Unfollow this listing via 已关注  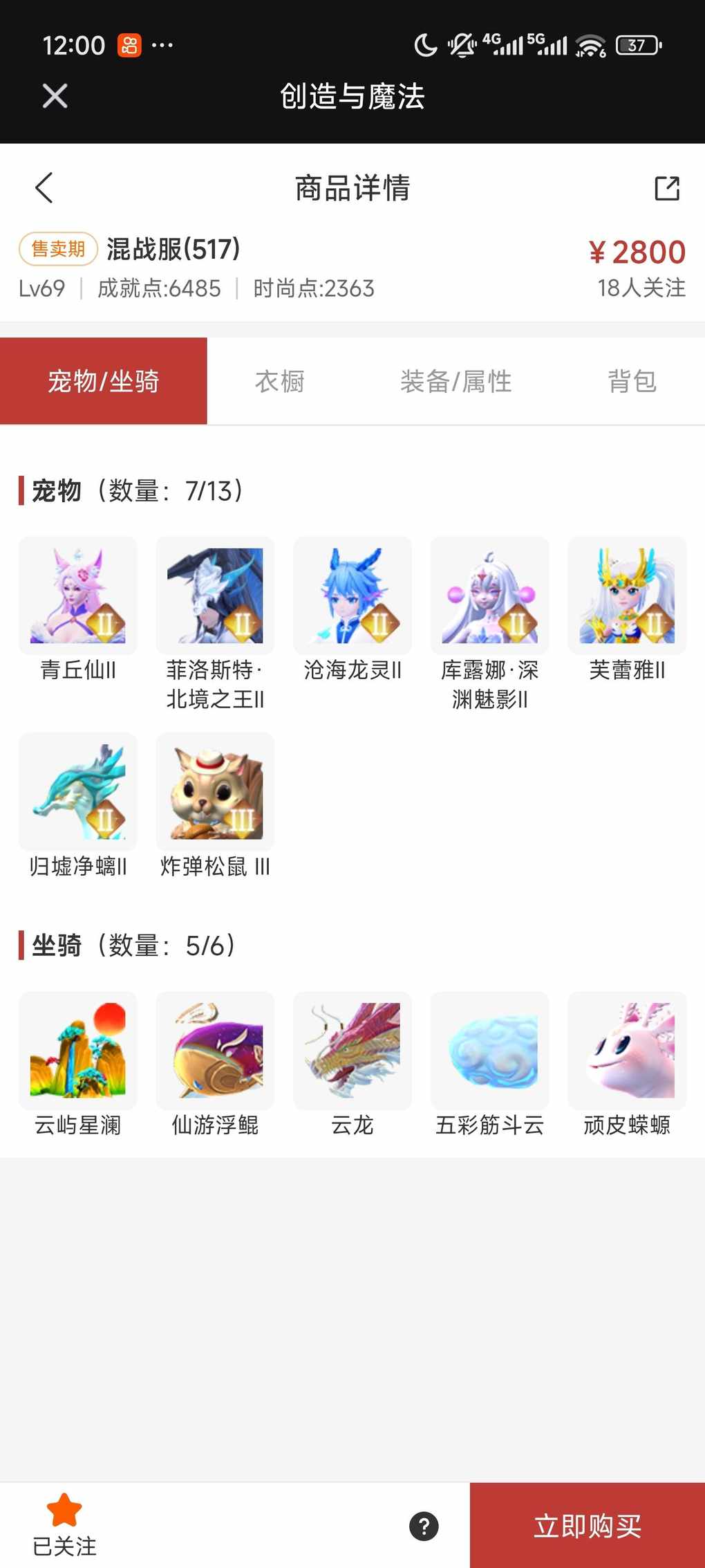pos(64,1524)
